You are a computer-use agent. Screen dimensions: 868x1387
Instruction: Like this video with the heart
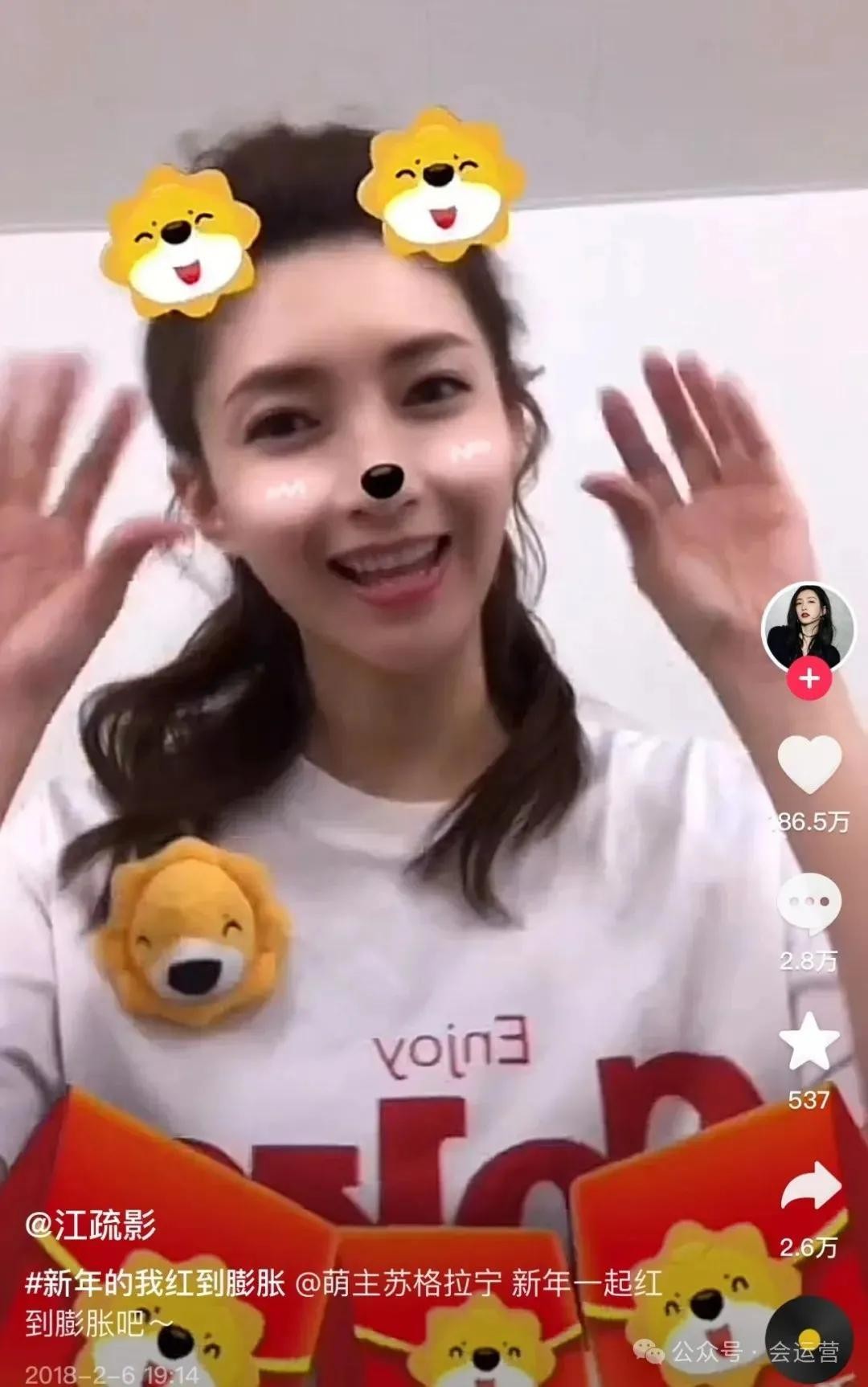tap(809, 764)
